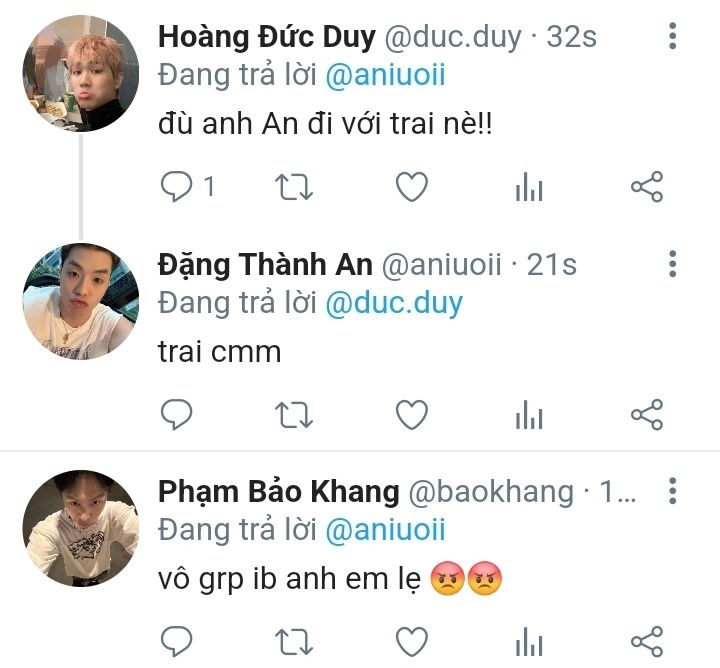Open Phạm Bảo Khang's profile picture

coord(80,527)
